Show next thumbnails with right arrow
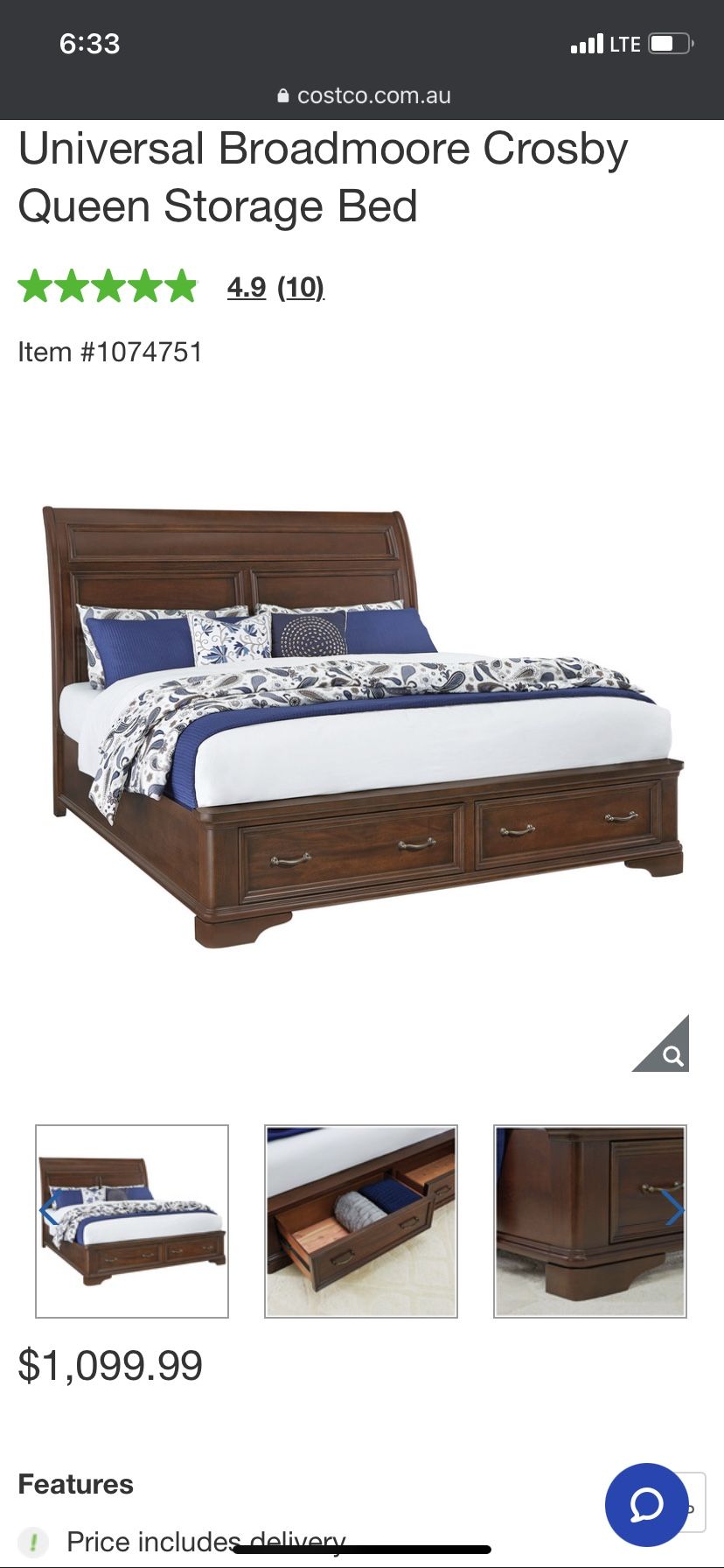 coord(672,1210)
